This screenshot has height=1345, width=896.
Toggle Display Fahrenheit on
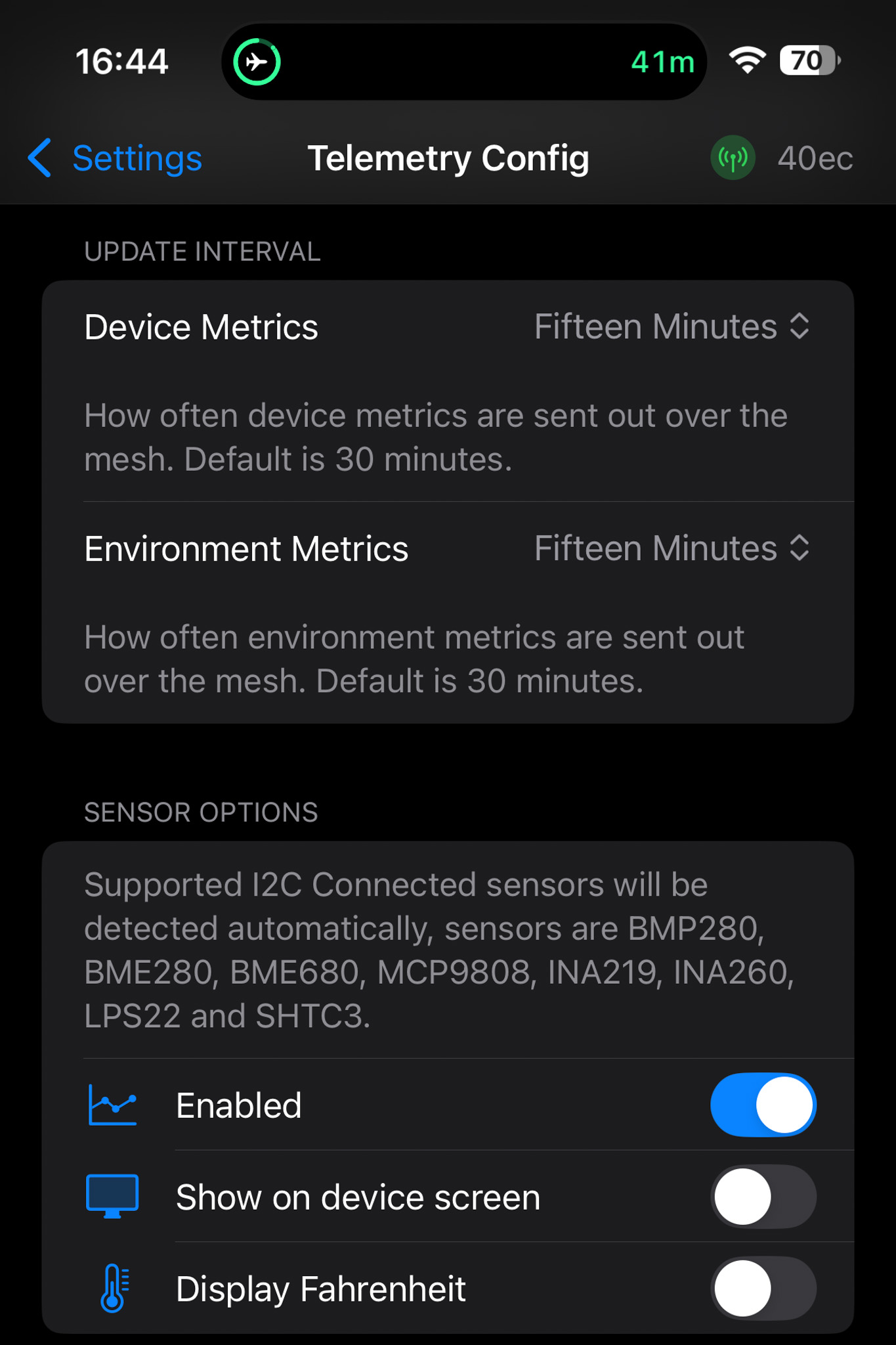[x=762, y=1288]
